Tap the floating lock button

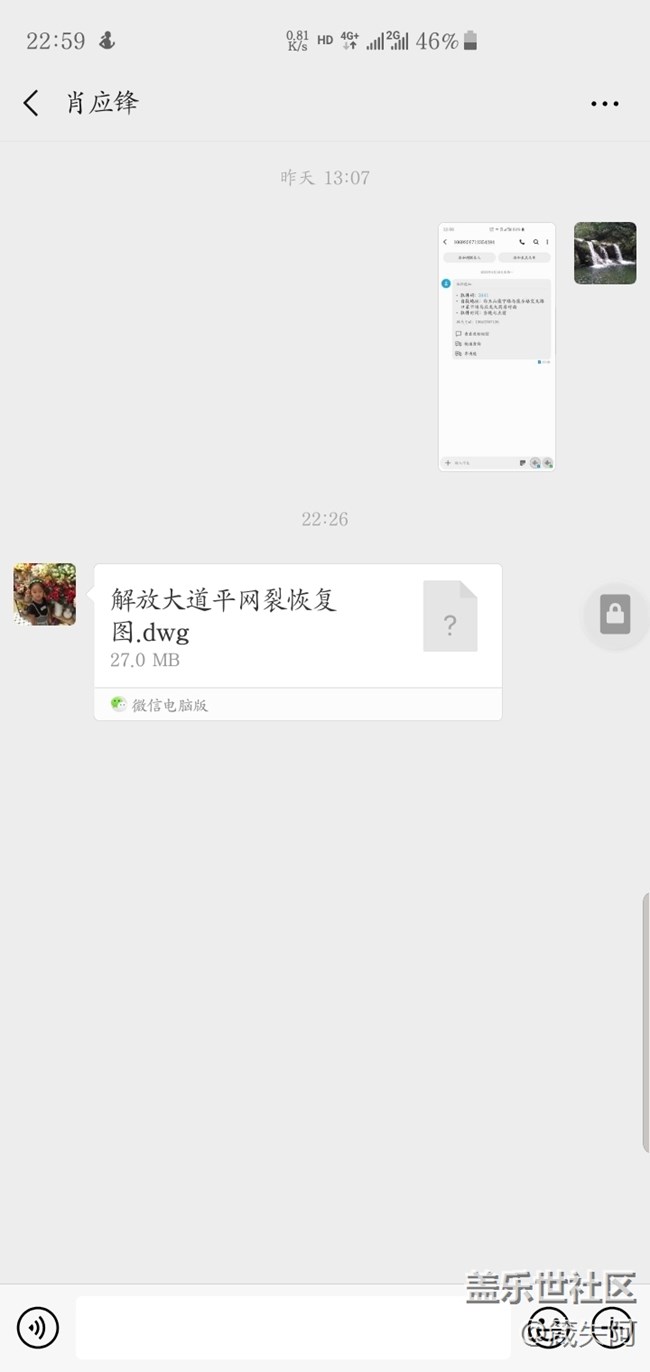tap(615, 614)
